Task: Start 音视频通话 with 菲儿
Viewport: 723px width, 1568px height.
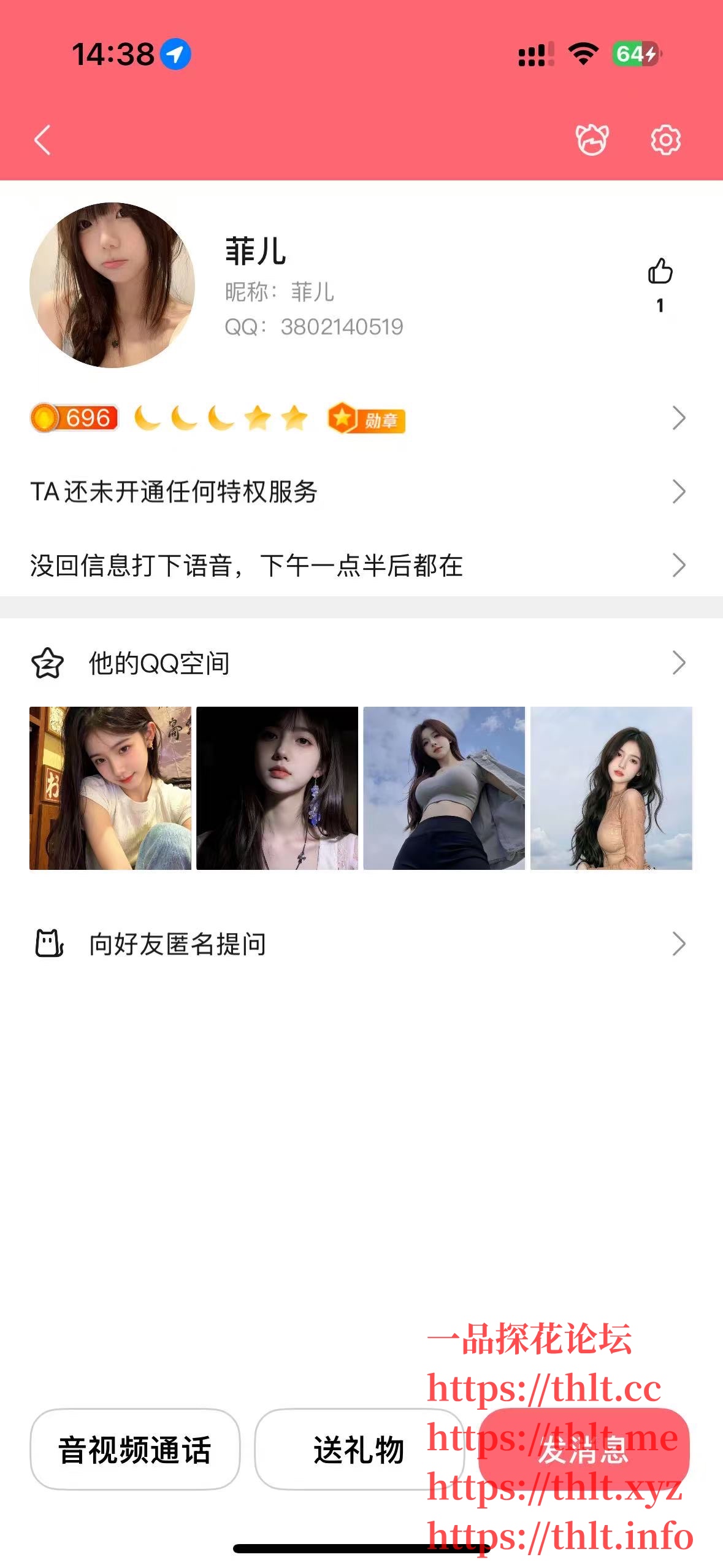Action: click(135, 1450)
